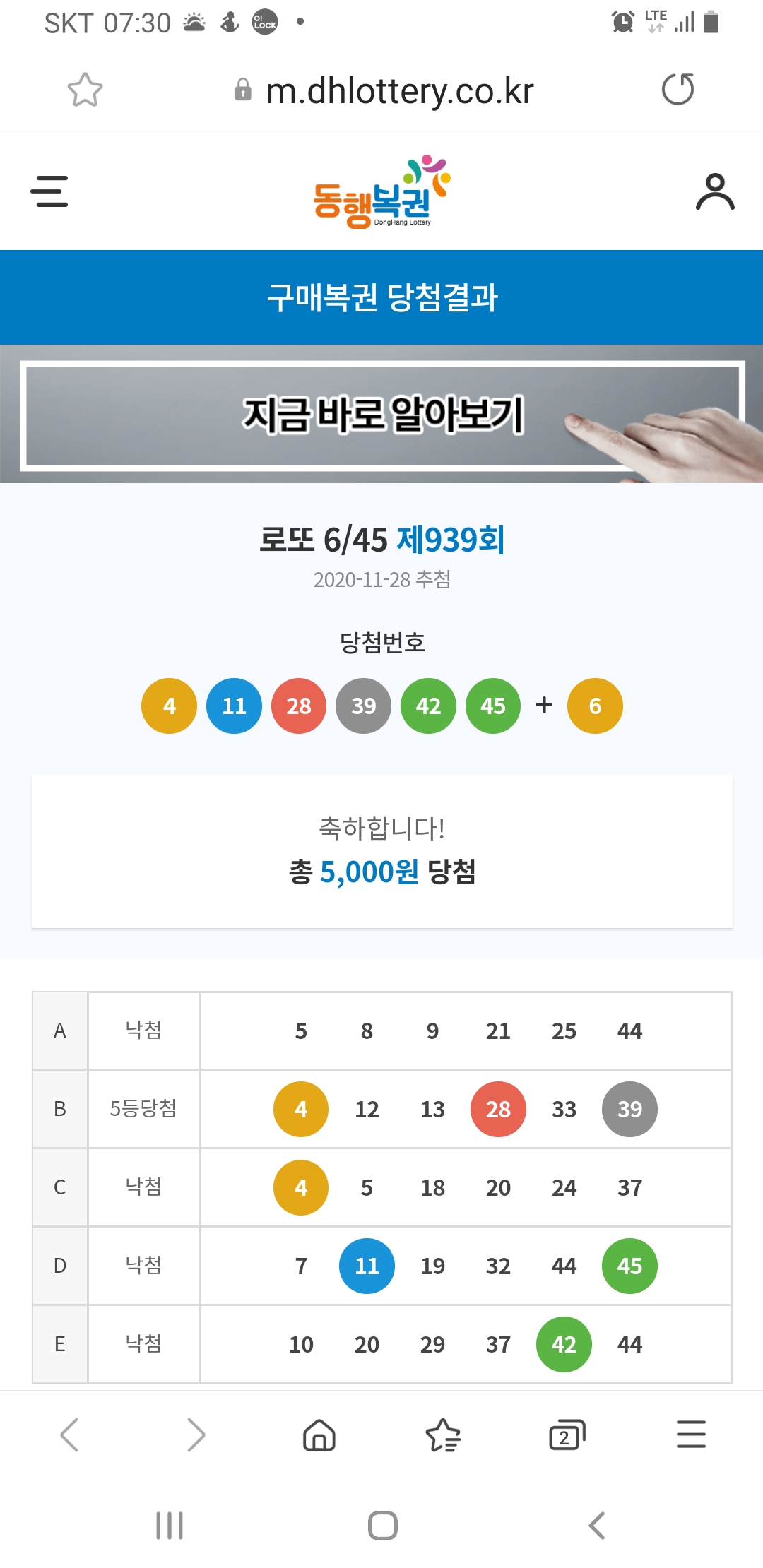The height and width of the screenshot is (1568, 763).
Task: Go back to previous page in browser
Action: [69, 1435]
